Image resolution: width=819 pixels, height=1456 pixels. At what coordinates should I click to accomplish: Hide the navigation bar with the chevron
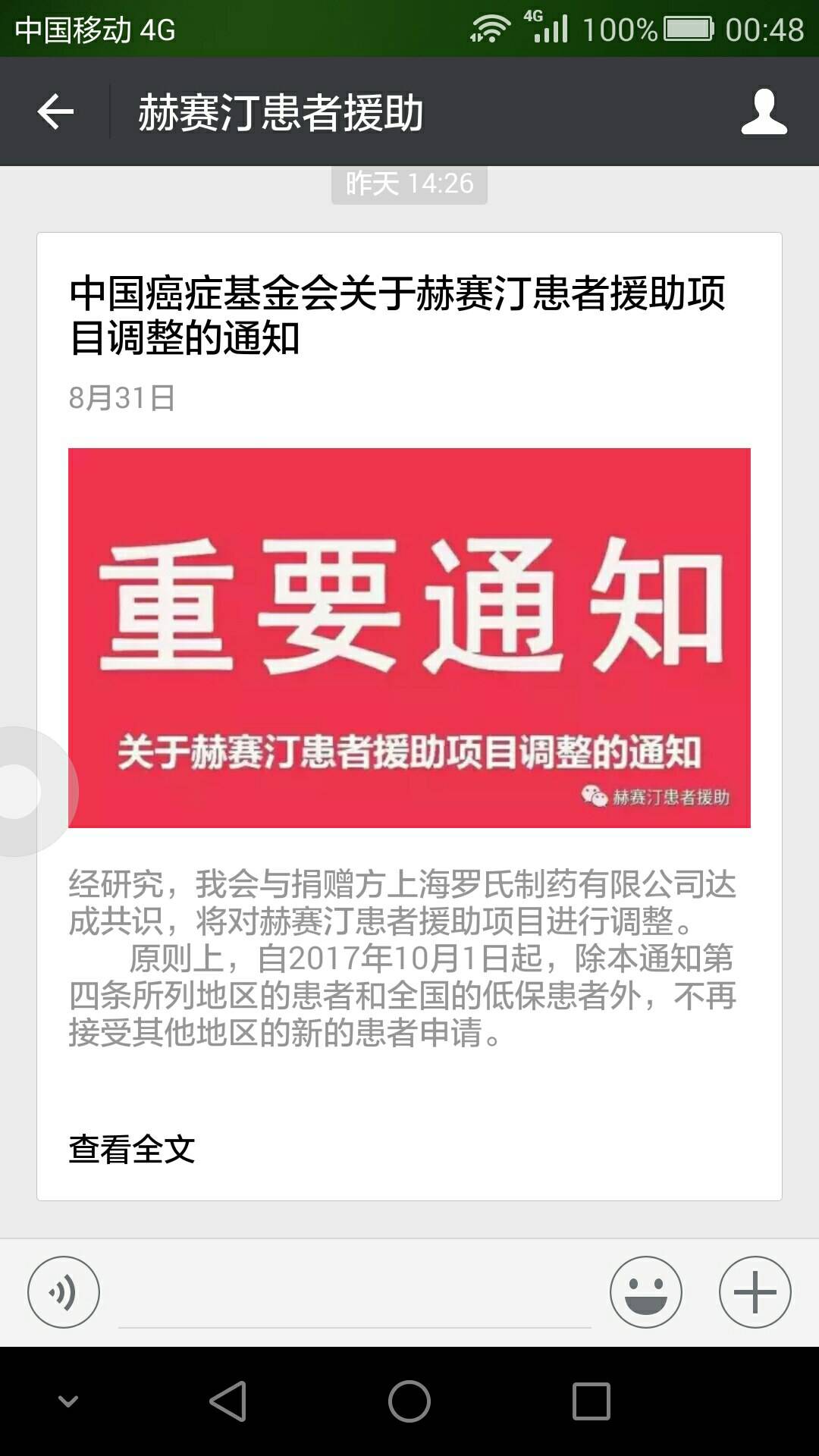point(68,1401)
